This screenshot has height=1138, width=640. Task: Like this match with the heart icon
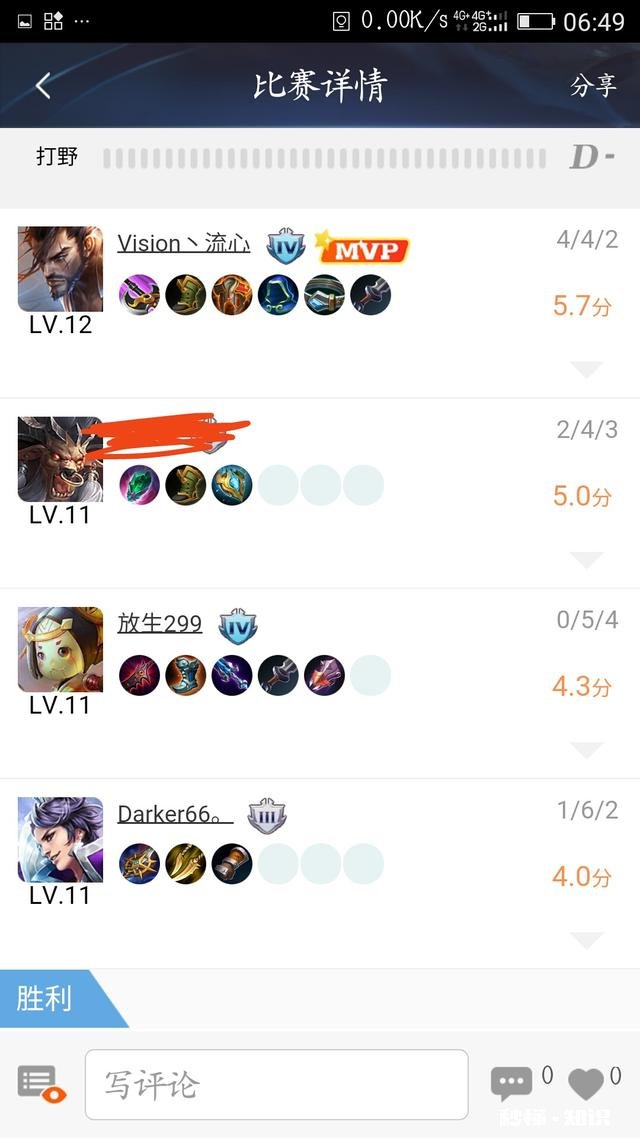tap(586, 1084)
